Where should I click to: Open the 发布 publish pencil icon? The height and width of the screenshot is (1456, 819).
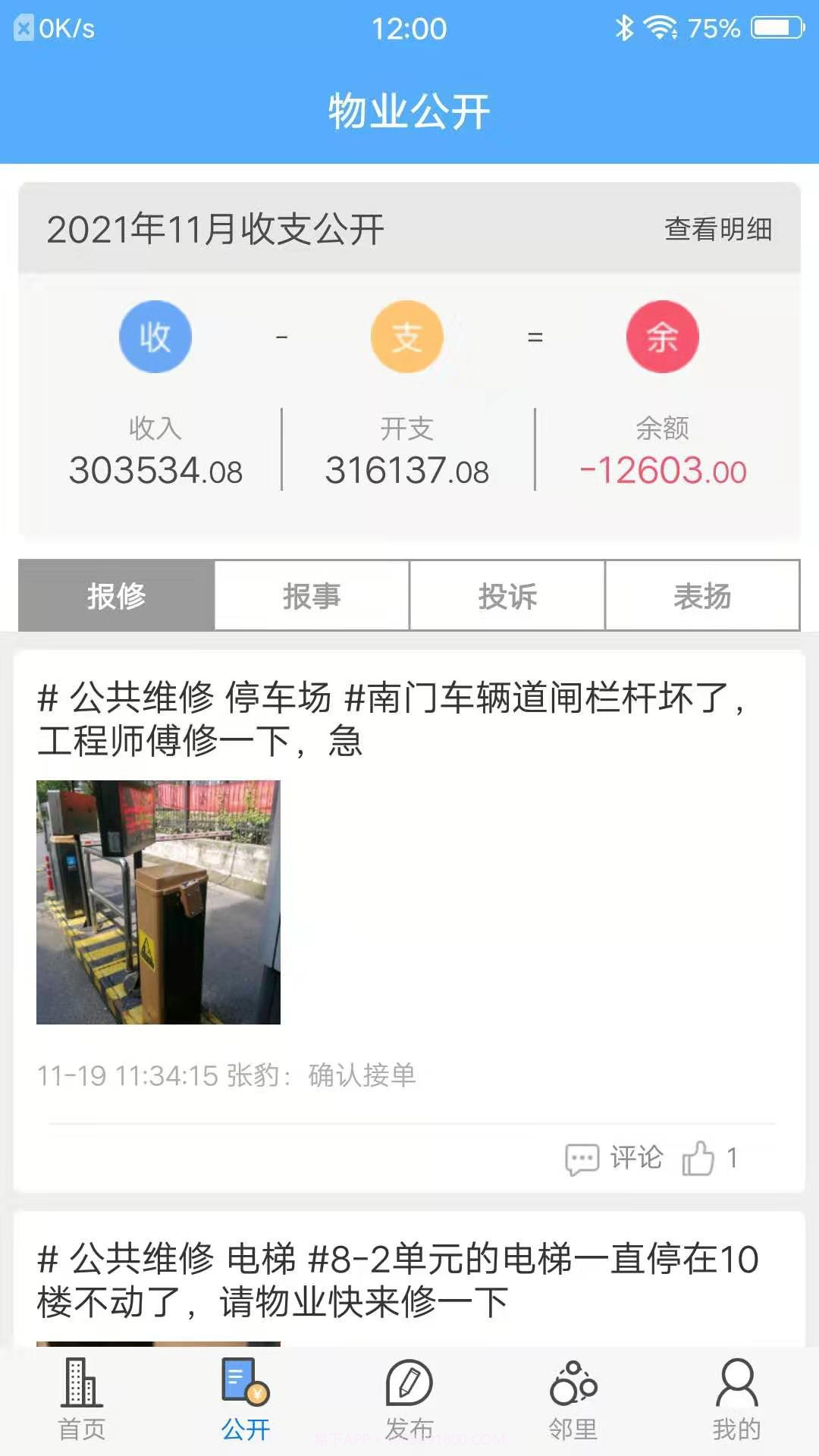[x=409, y=1394]
